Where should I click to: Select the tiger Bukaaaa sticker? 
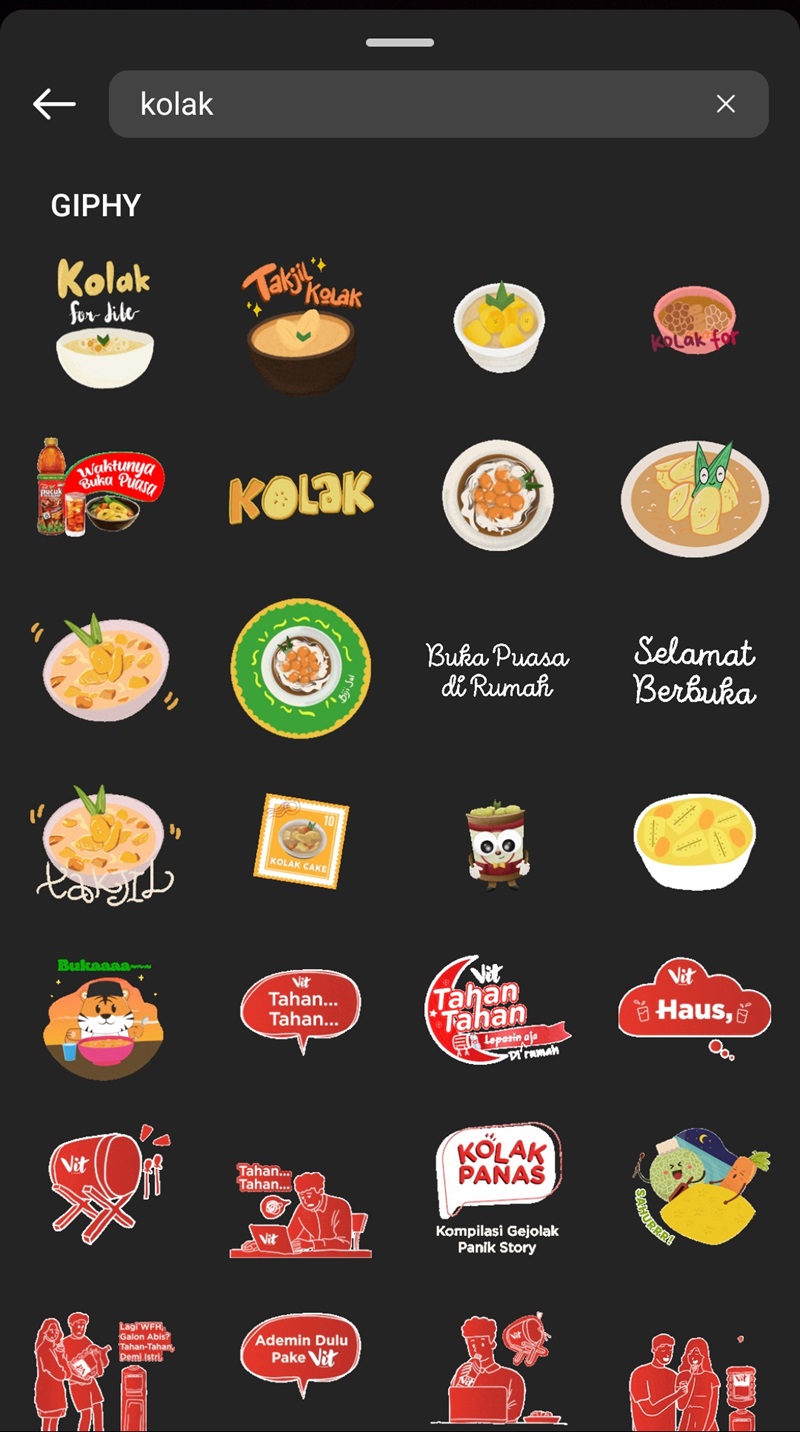point(104,1017)
